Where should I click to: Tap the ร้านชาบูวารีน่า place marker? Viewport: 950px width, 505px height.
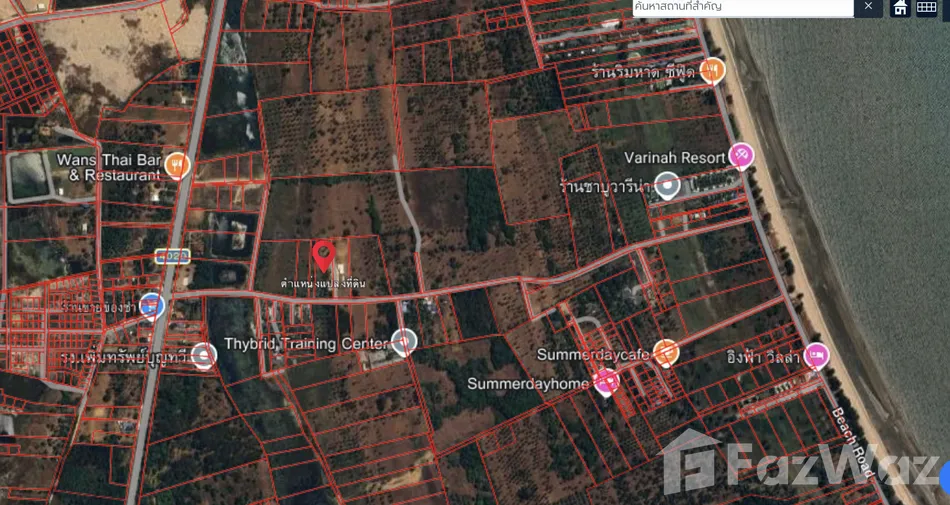point(667,185)
